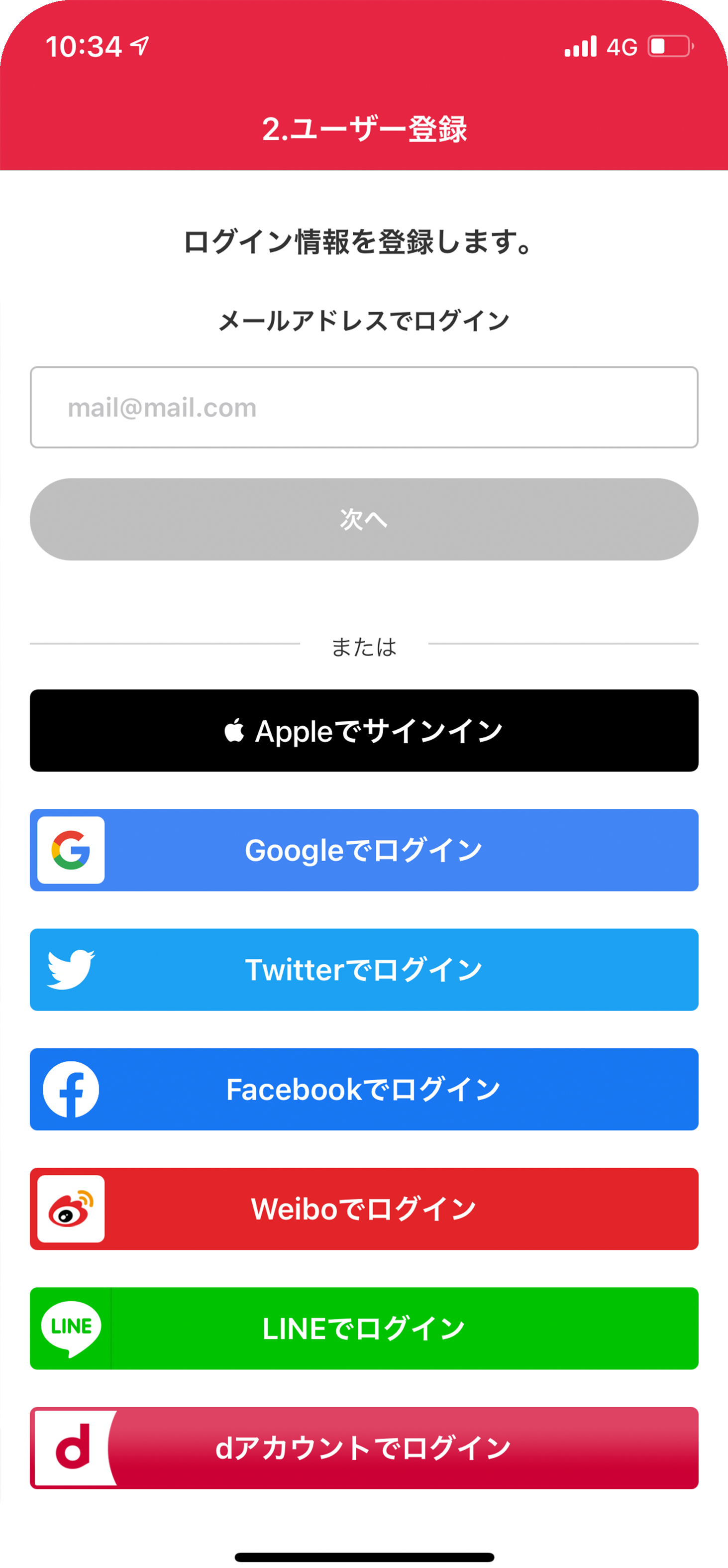
Task: Sign in with Apple
Action: click(364, 730)
